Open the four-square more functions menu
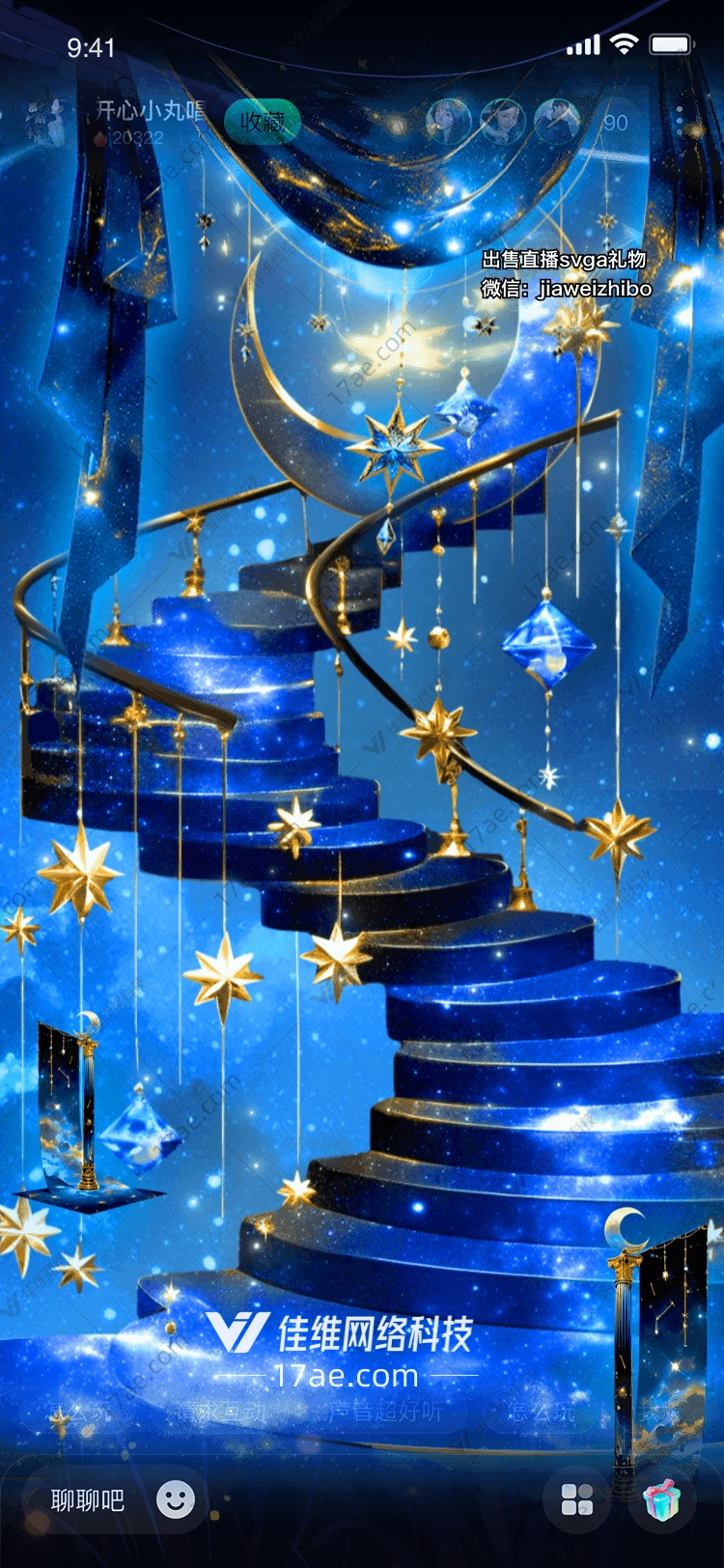Image resolution: width=724 pixels, height=1568 pixels. pos(577,1499)
